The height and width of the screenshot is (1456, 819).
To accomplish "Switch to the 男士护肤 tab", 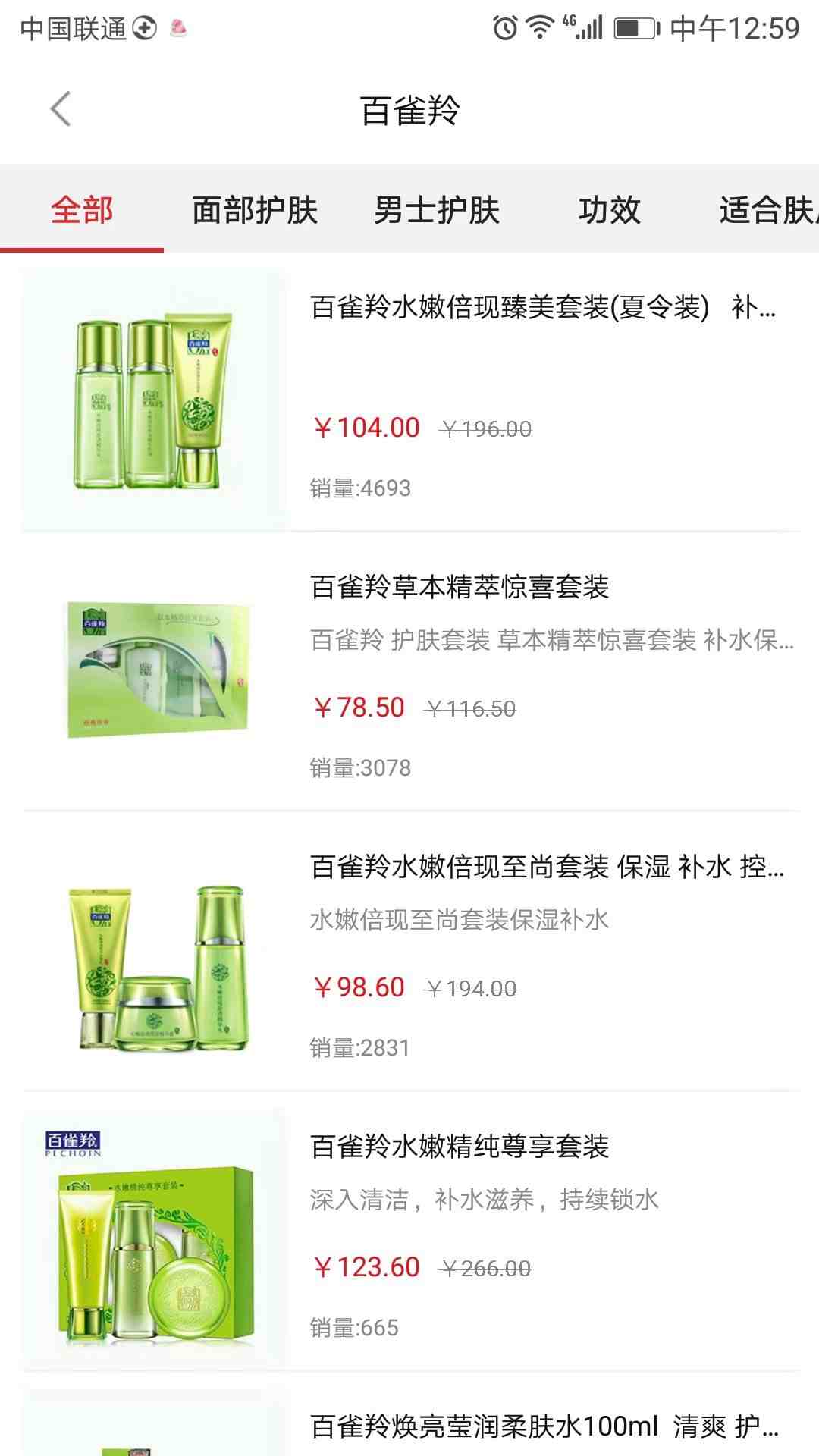I will pyautogui.click(x=437, y=210).
